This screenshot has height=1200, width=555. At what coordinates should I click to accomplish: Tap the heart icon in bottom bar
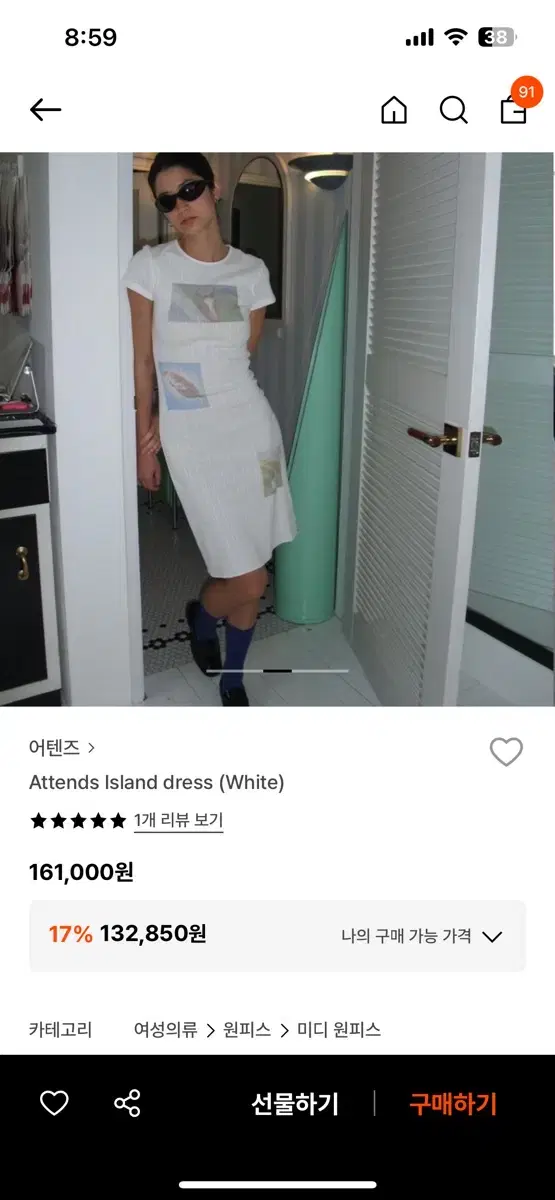coord(54,1104)
